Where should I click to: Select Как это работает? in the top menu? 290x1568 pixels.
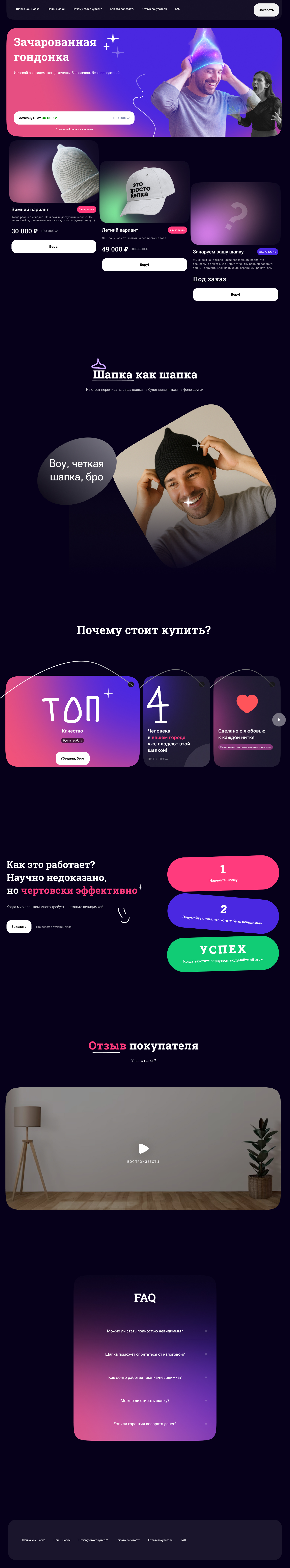tap(122, 9)
